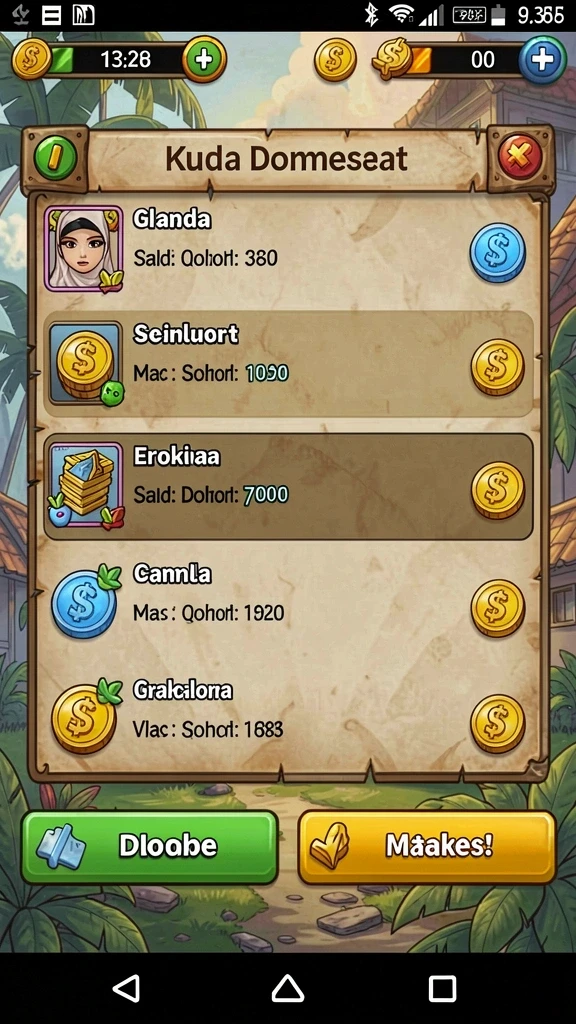The width and height of the screenshot is (576, 1024).
Task: Tap the gold coin button beside Erokiiaa
Action: 498,490
